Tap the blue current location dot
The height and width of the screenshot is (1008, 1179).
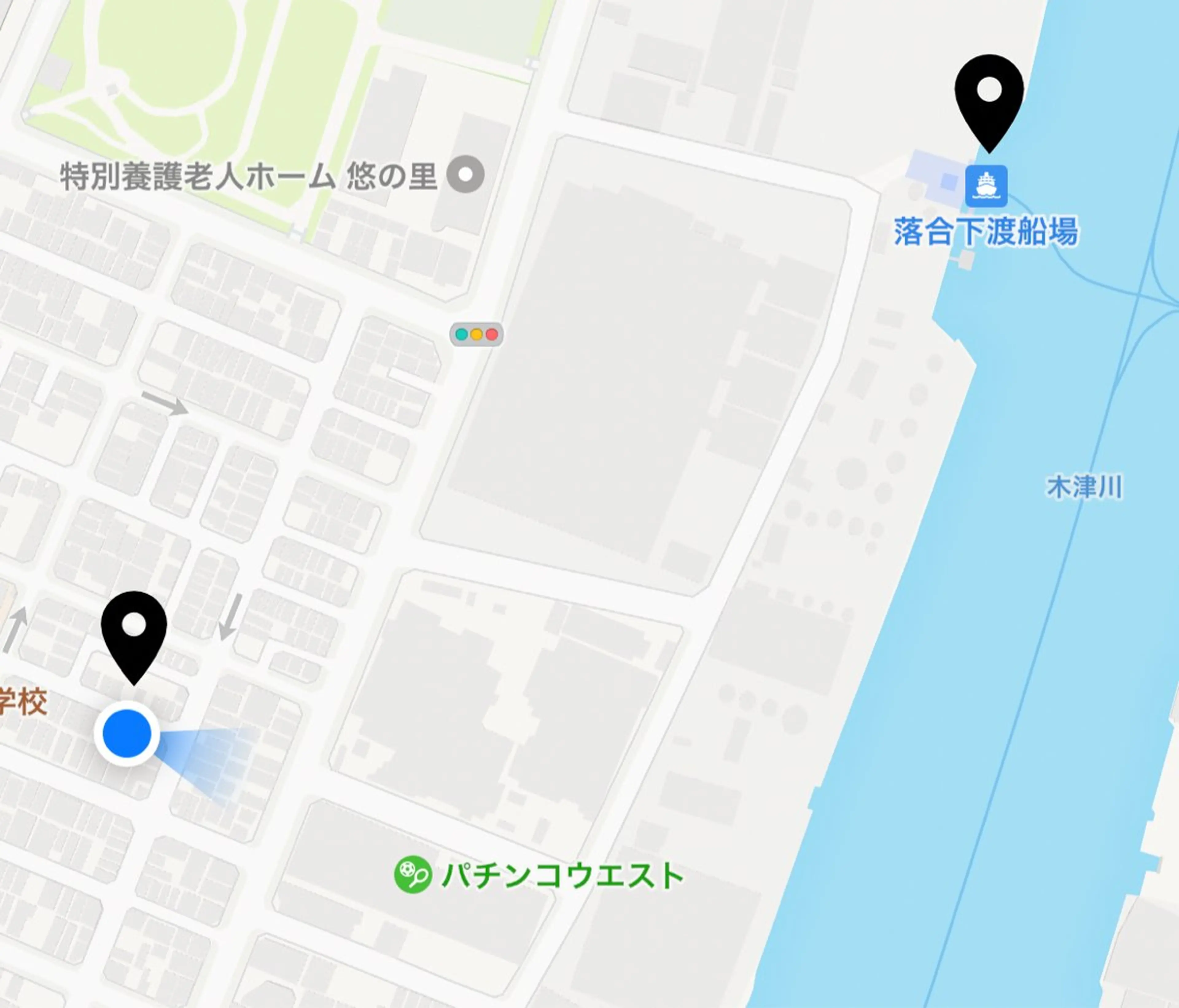tap(127, 734)
